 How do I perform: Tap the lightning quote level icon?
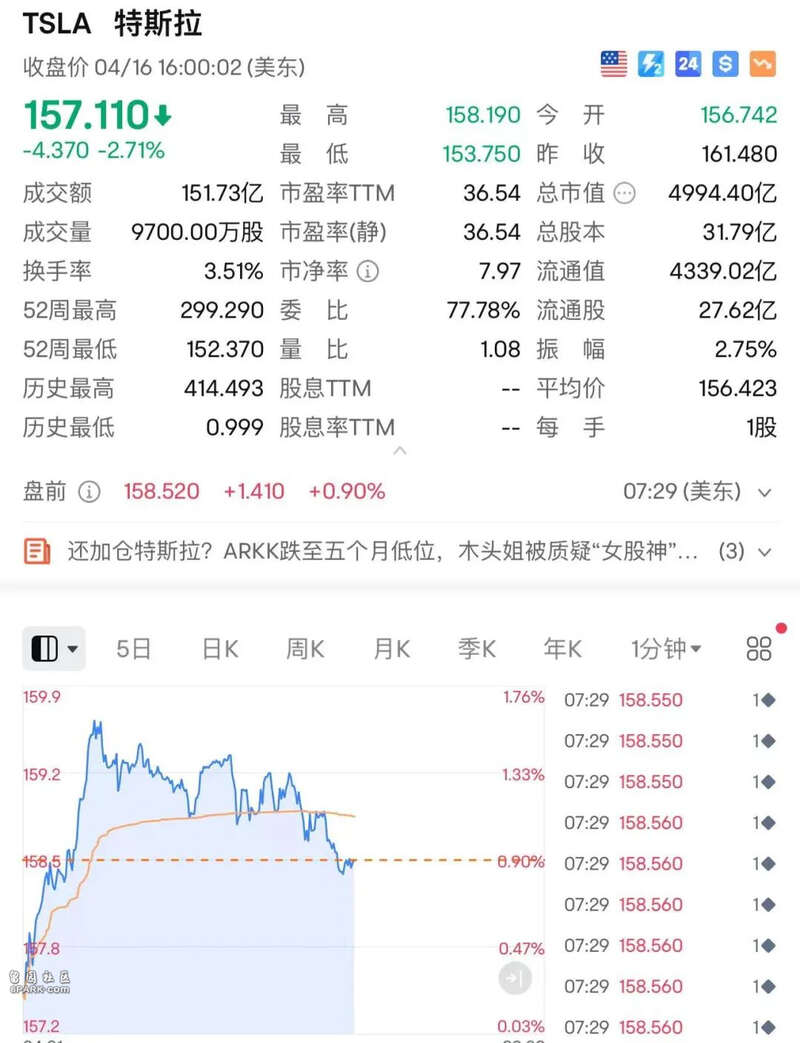click(651, 65)
